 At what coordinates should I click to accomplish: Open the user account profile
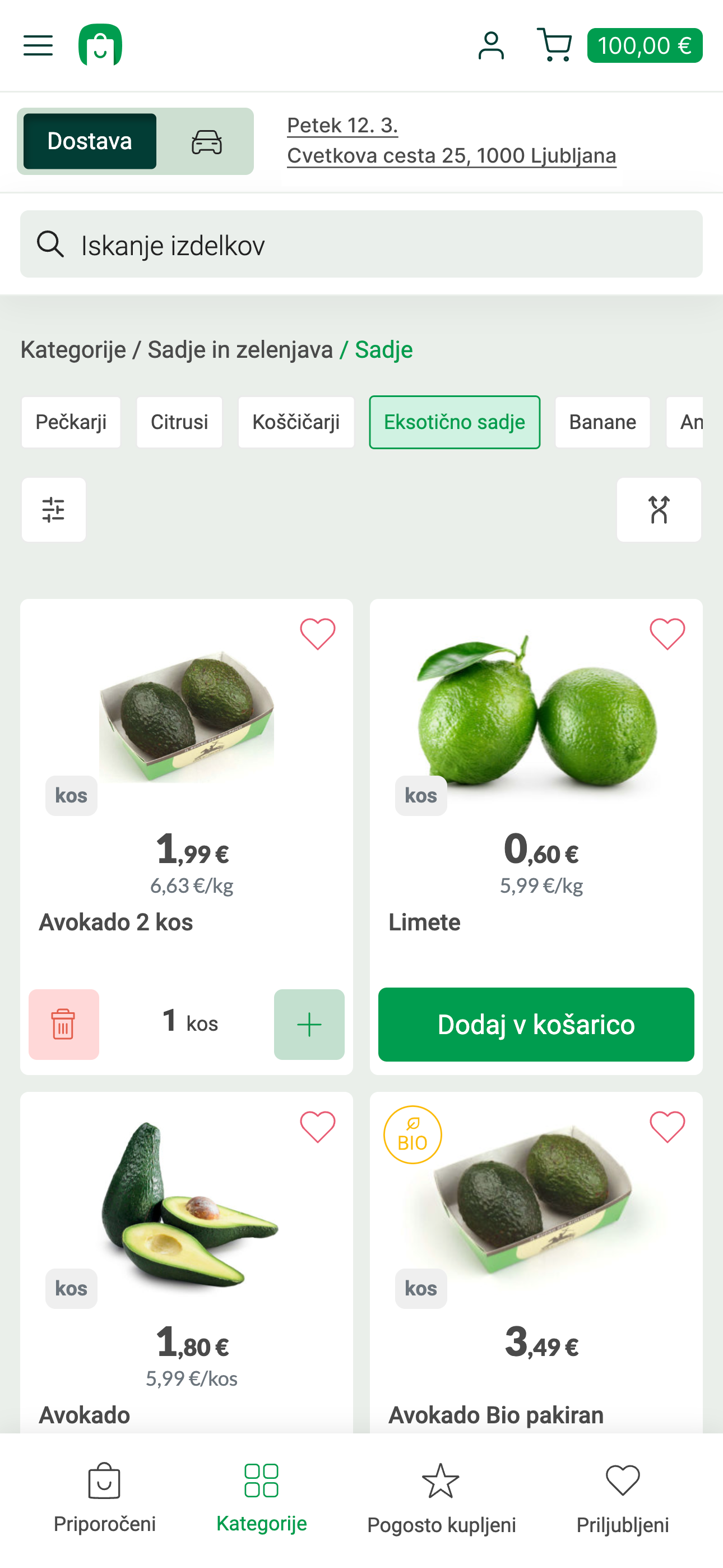490,45
